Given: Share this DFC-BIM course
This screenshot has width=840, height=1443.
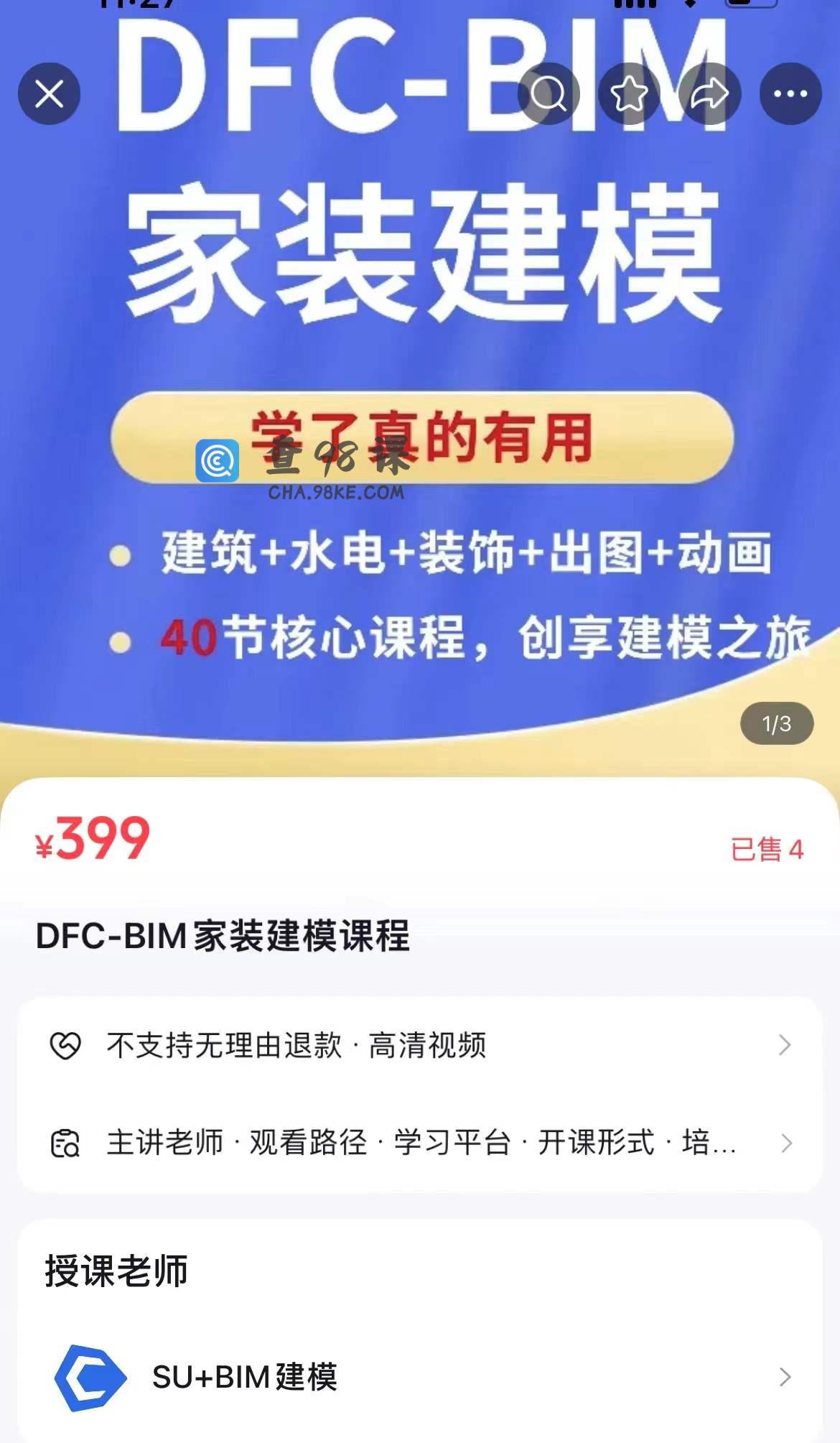Looking at the screenshot, I should [x=709, y=94].
